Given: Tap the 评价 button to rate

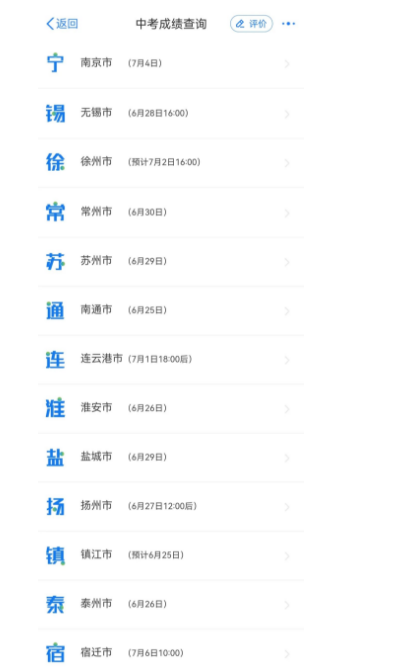Looking at the screenshot, I should (251, 24).
